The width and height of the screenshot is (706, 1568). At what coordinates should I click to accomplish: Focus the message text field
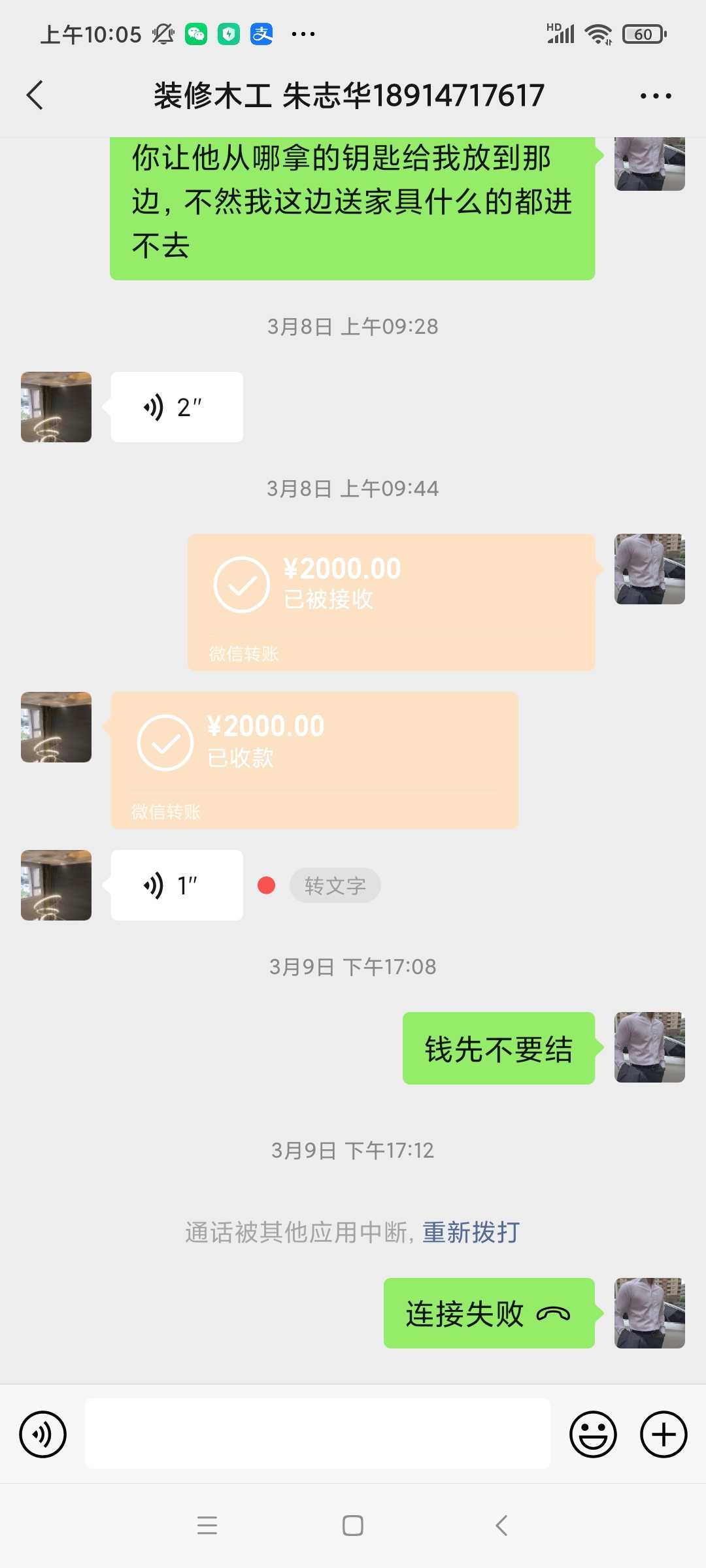(x=318, y=1433)
